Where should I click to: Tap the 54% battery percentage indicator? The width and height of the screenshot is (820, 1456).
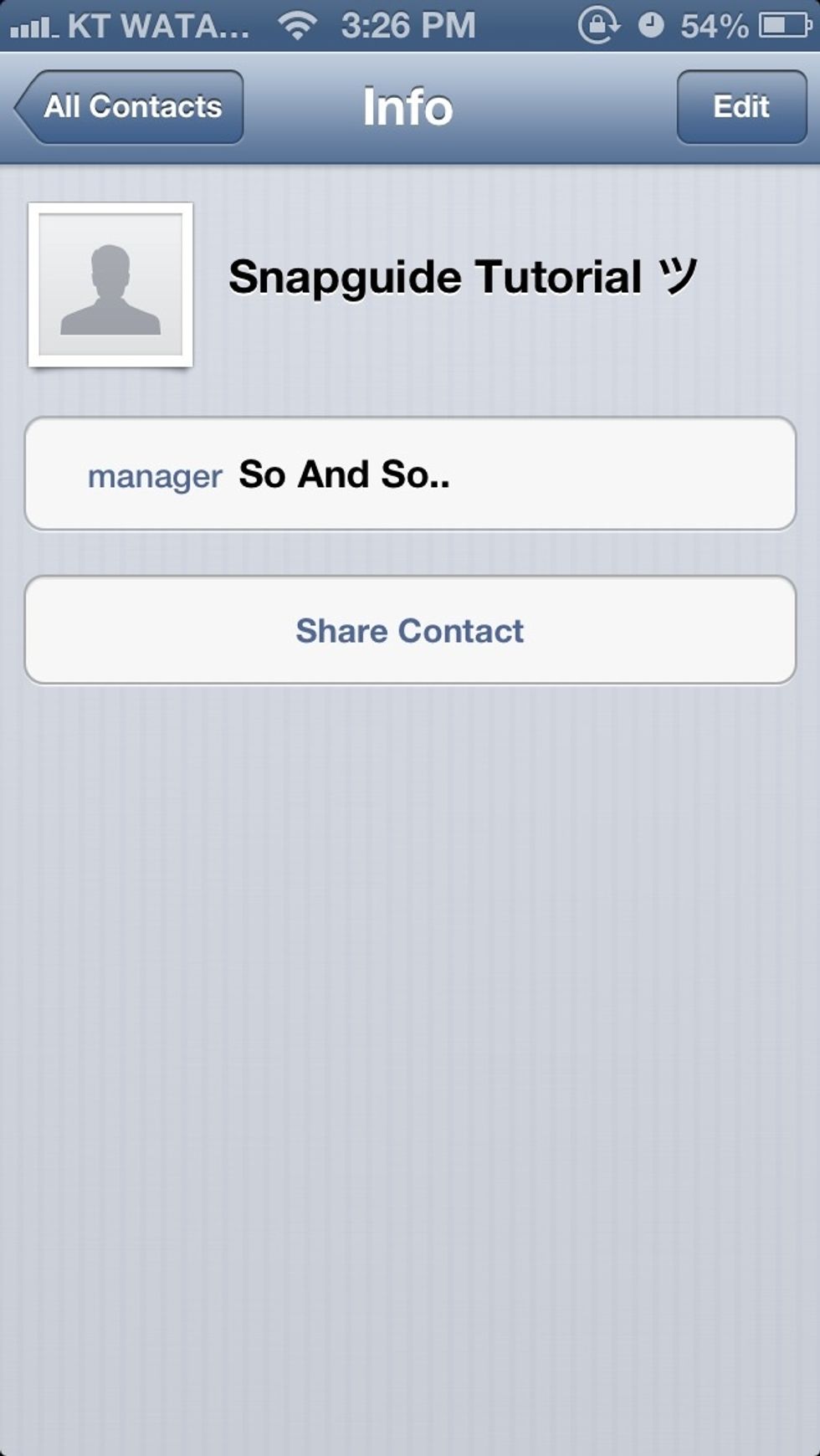[x=715, y=25]
